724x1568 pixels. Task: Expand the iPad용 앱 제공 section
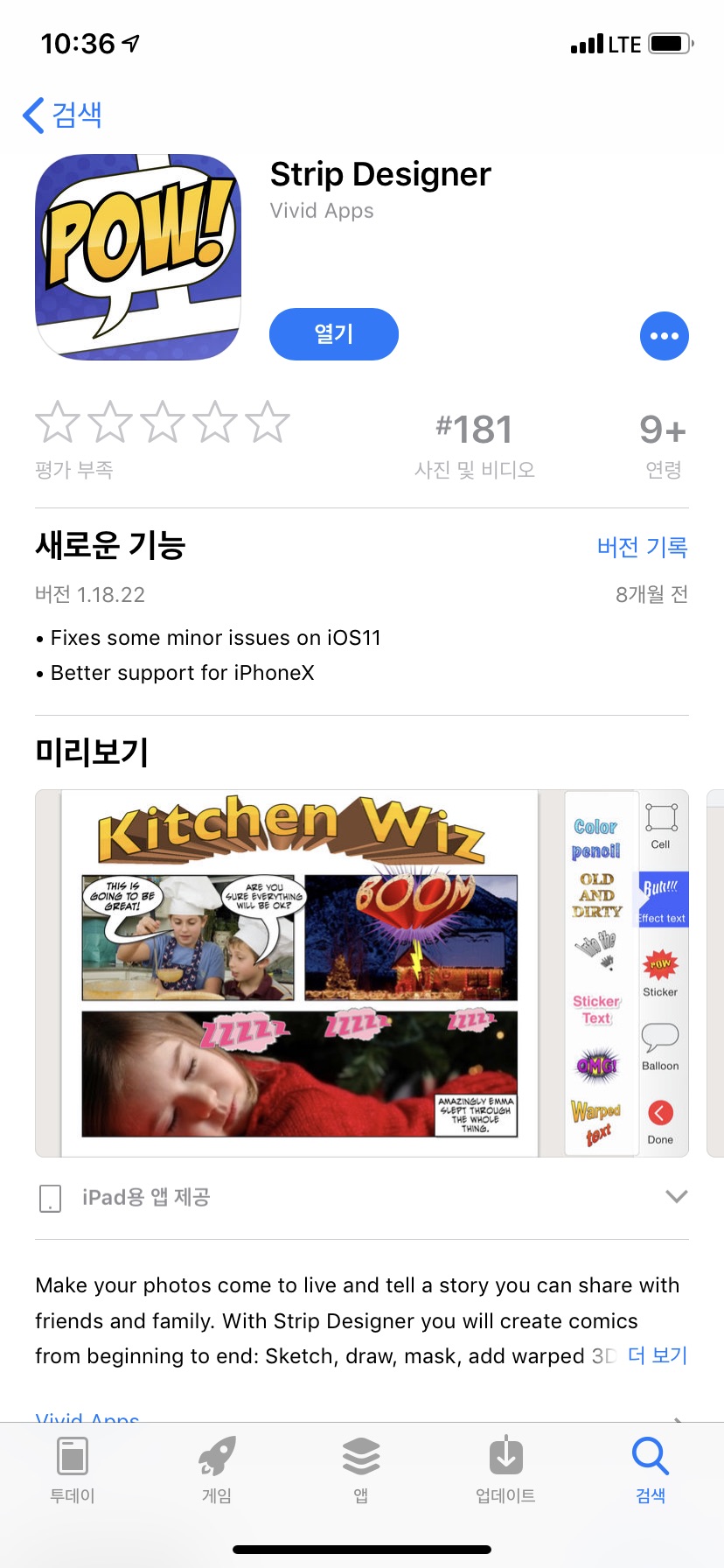362,1197
